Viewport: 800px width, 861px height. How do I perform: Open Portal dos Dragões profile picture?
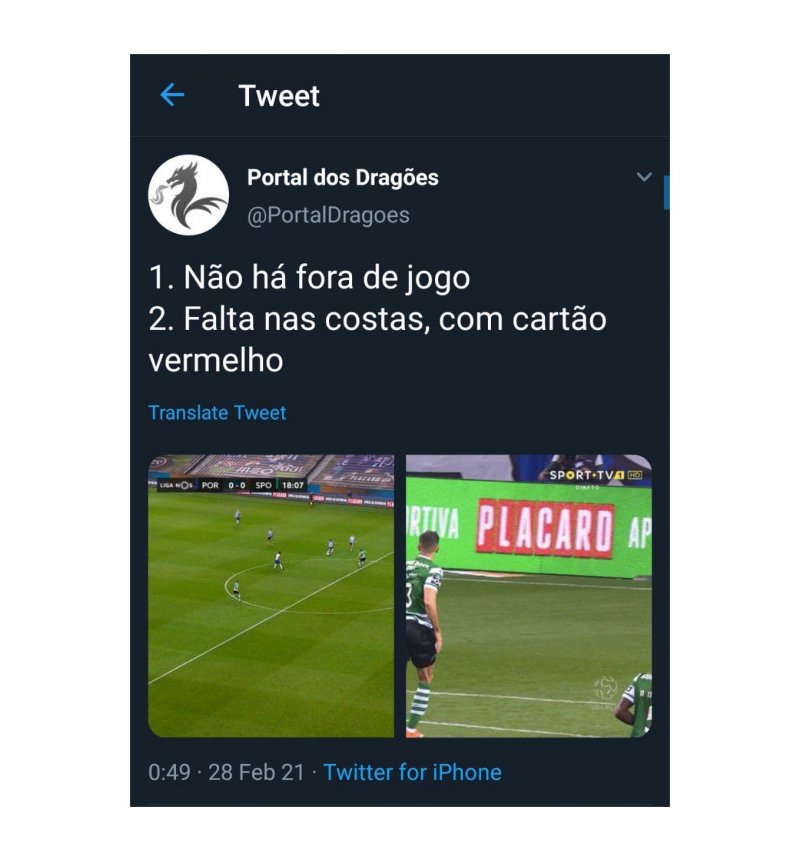click(188, 195)
